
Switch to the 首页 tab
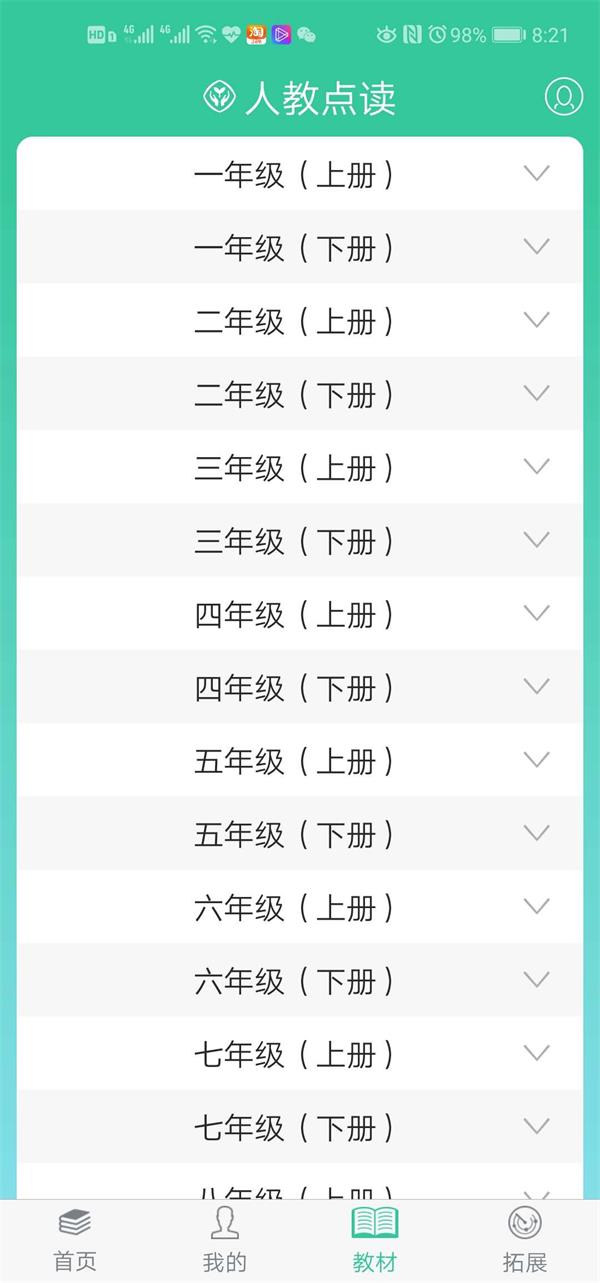[75, 1240]
